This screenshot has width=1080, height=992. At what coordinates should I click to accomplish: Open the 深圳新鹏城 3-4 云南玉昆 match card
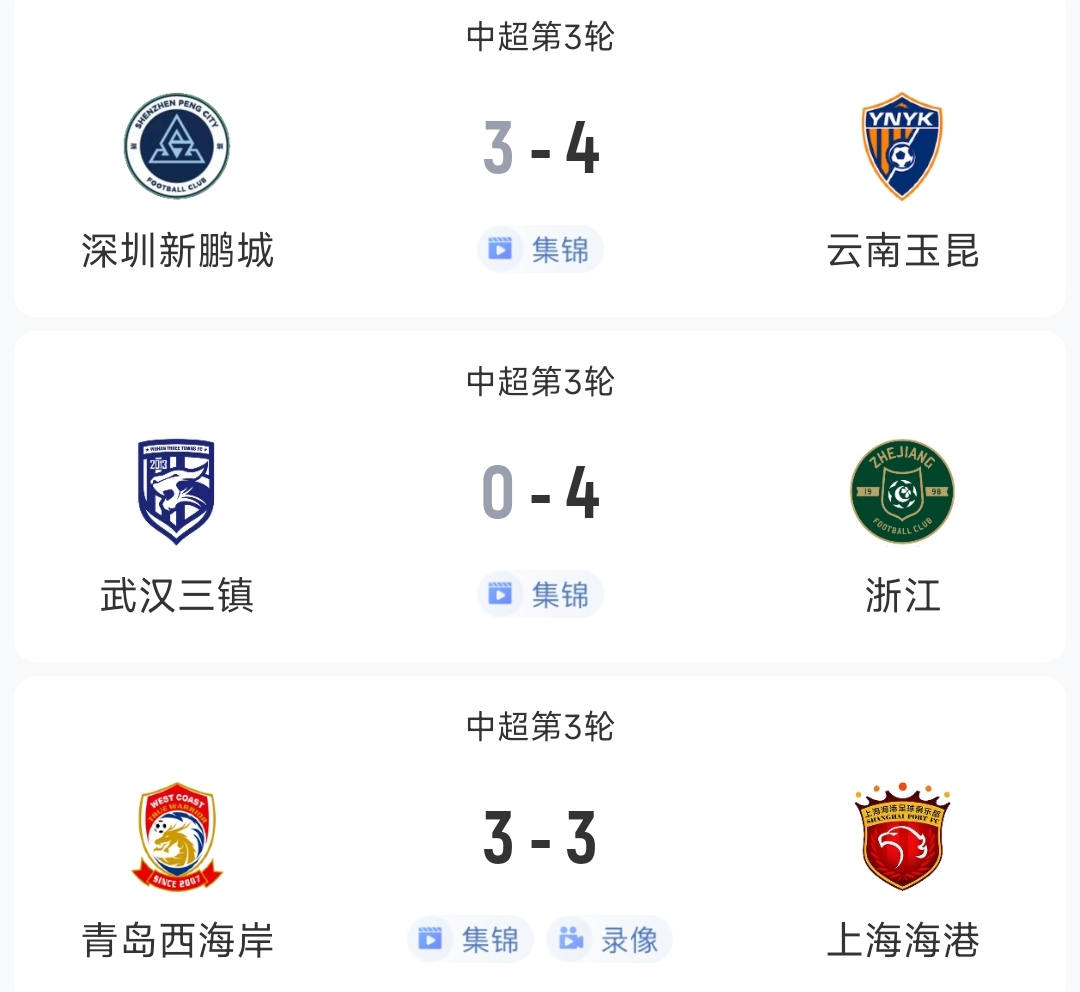click(x=540, y=150)
